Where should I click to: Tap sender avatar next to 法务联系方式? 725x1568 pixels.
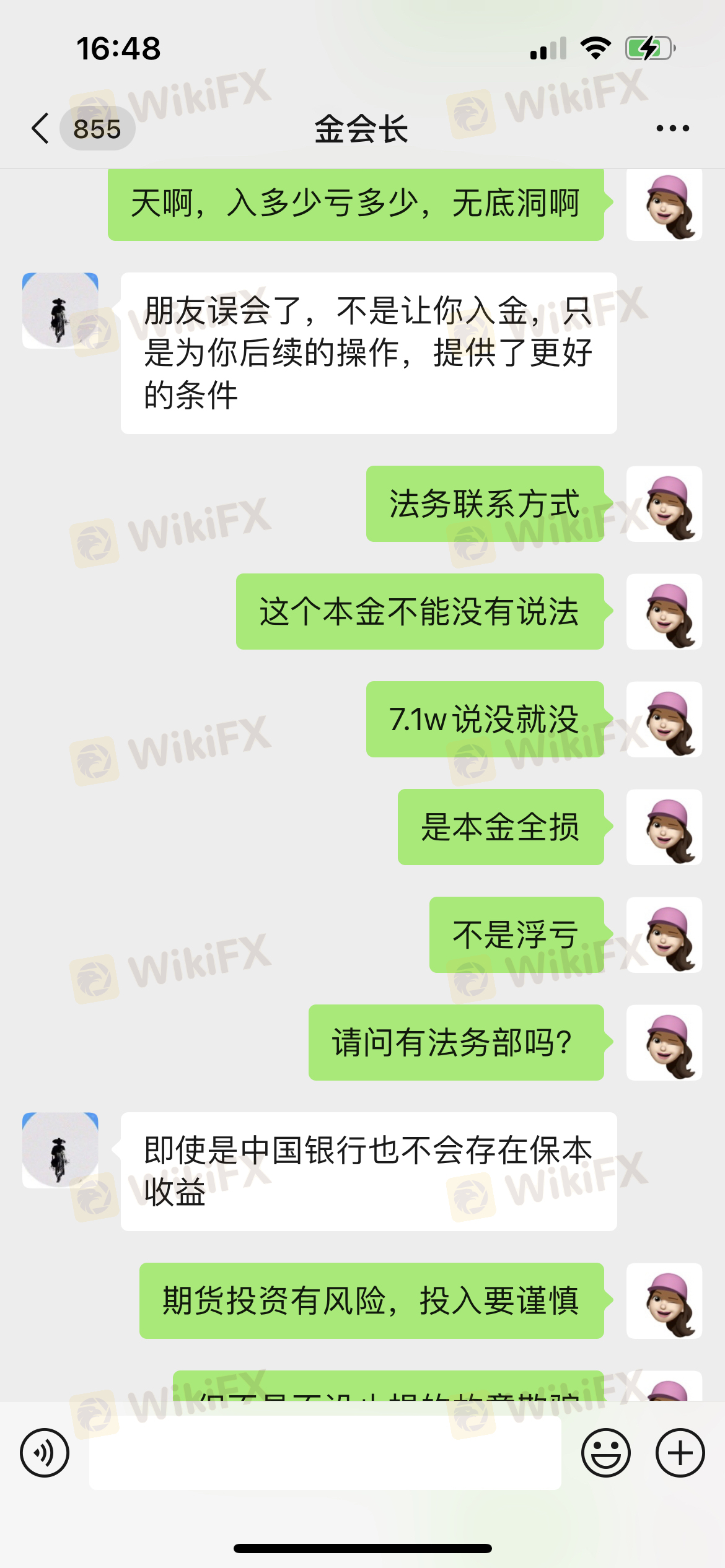point(664,504)
